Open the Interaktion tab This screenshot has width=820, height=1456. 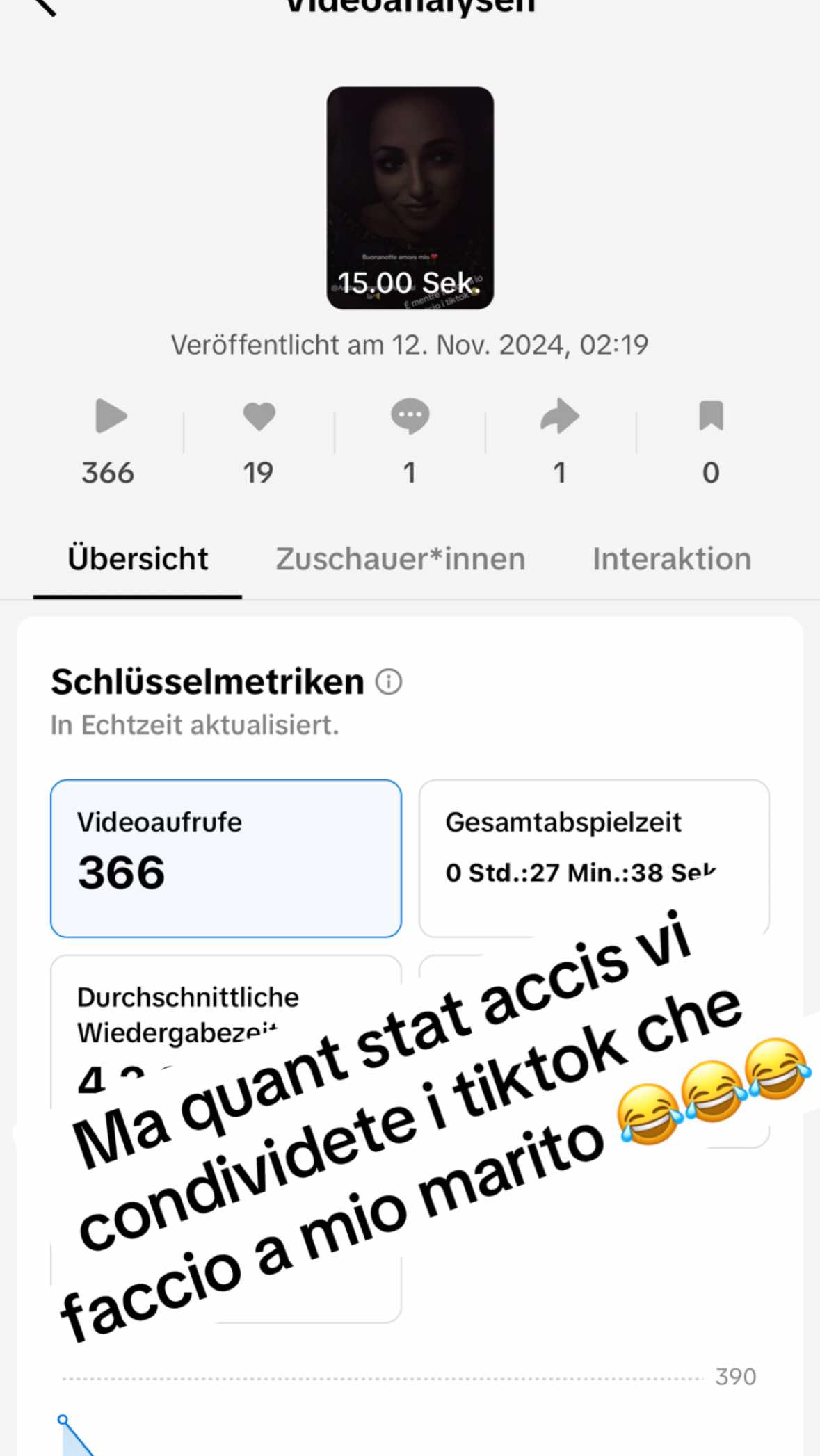(672, 559)
